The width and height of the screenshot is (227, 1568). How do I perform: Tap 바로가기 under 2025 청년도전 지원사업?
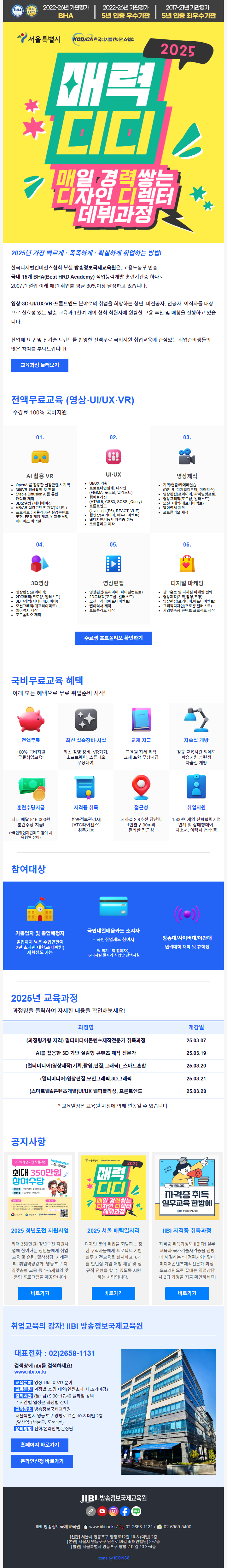[39, 1293]
